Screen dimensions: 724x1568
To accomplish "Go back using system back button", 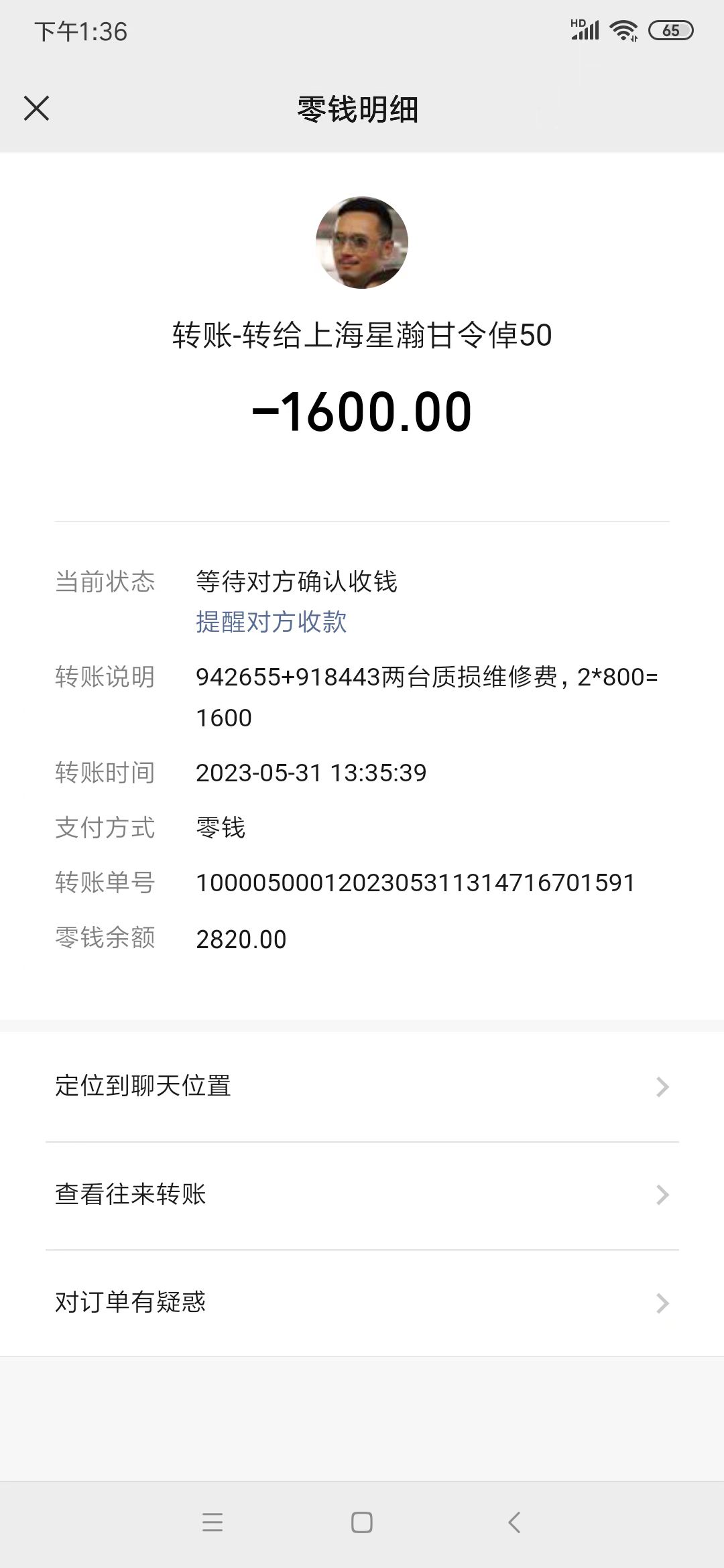I will (514, 1522).
